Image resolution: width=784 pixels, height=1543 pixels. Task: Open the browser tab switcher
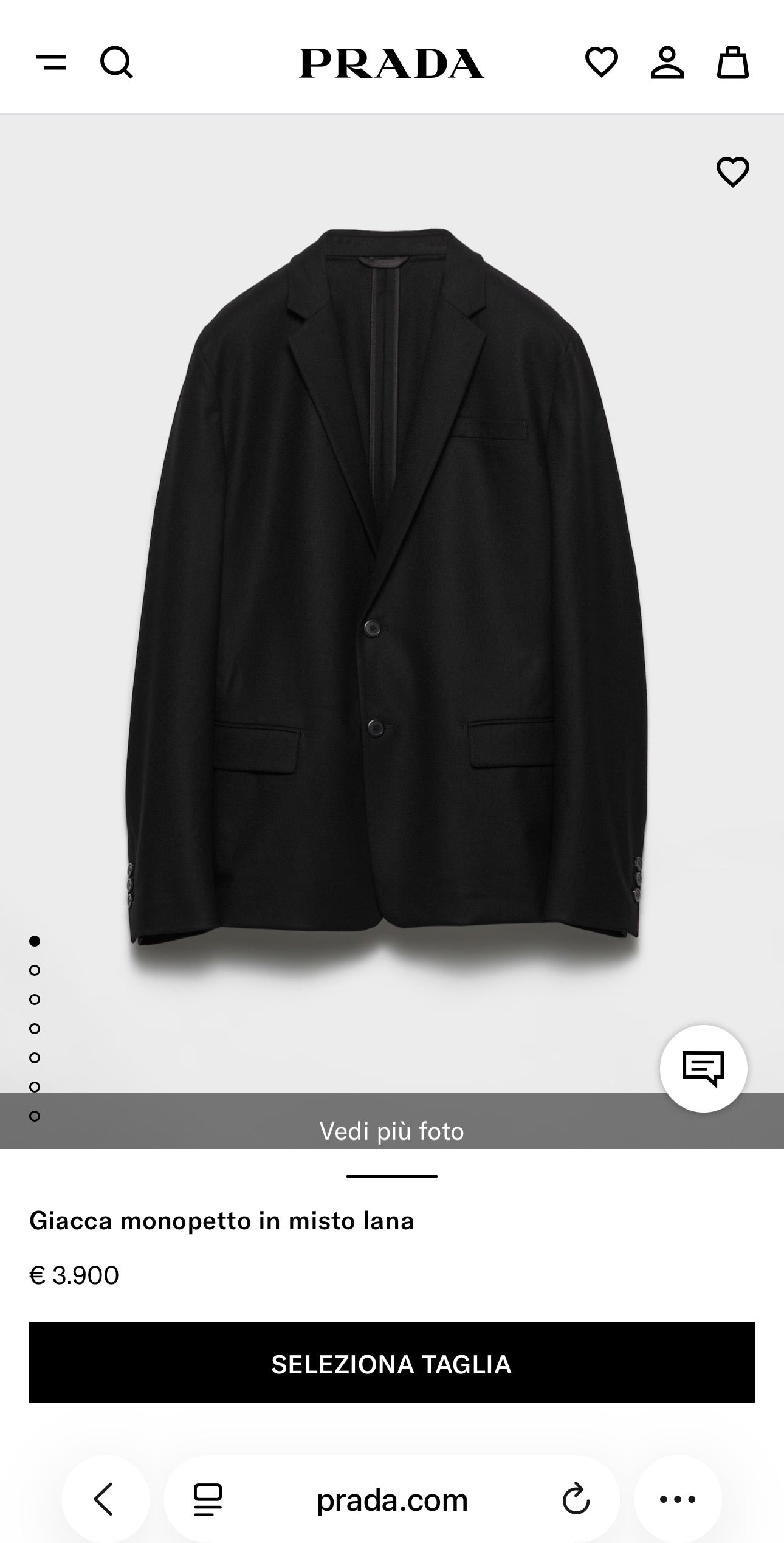point(207,1499)
